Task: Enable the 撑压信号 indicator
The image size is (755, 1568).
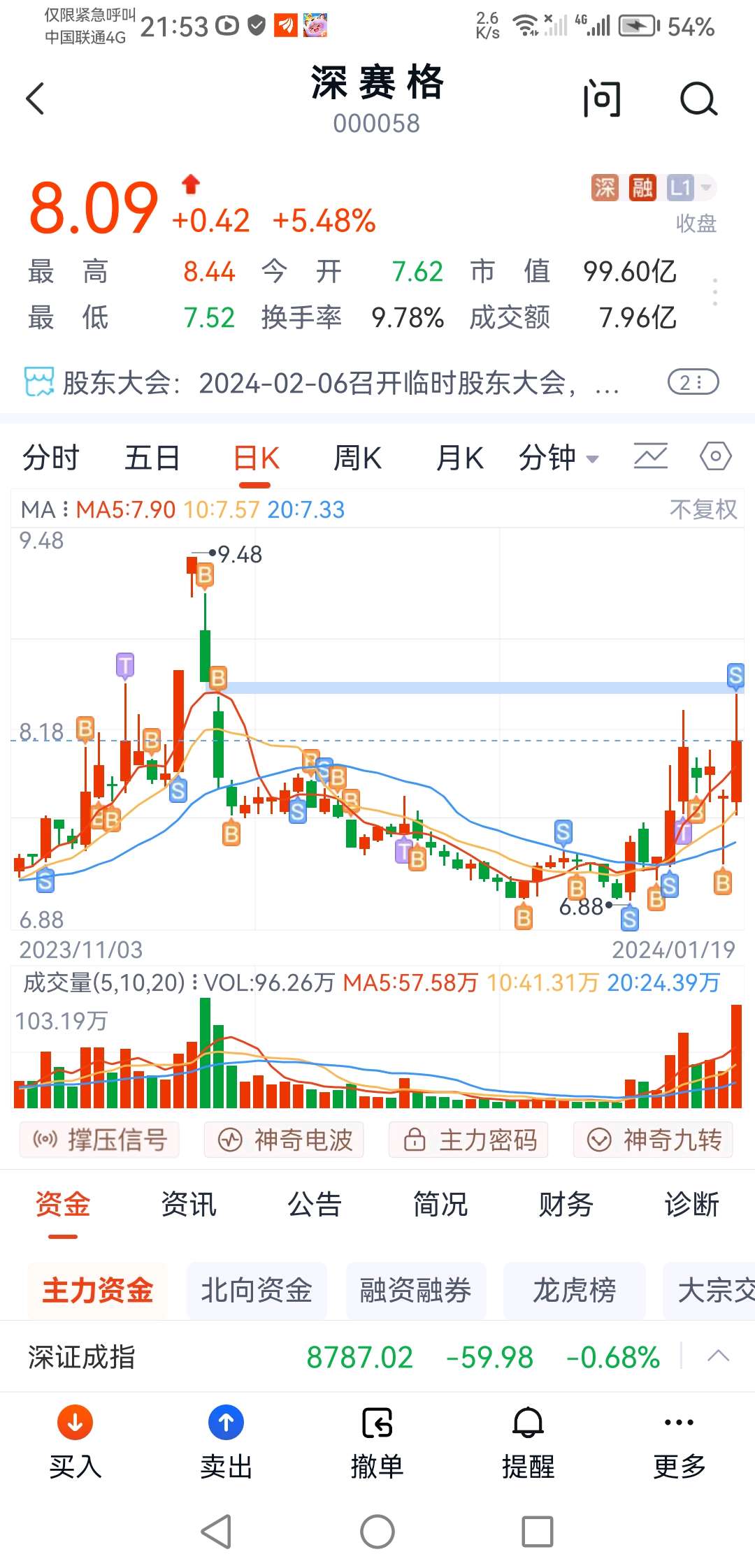Action: coord(99,1140)
